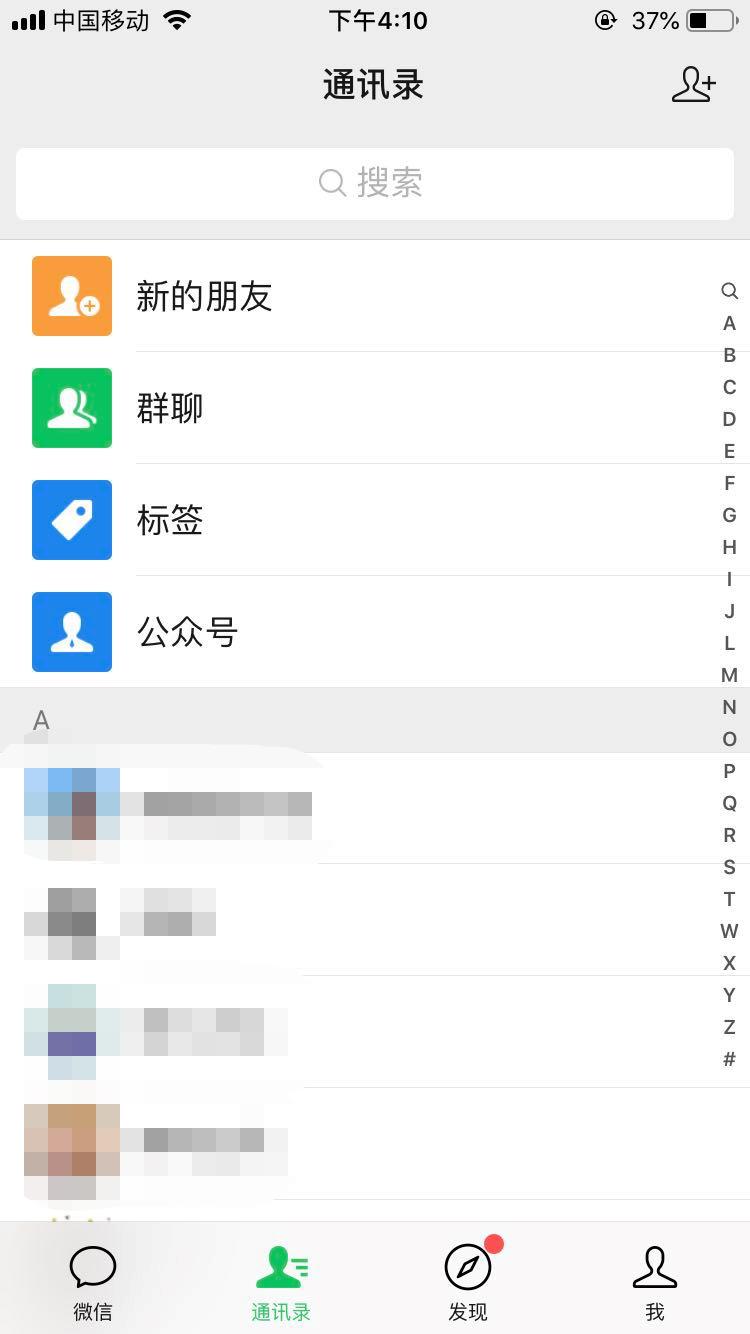Image resolution: width=750 pixels, height=1334 pixels.
Task: Jump to letter Z via index sidebar
Action: pyautogui.click(x=729, y=1027)
